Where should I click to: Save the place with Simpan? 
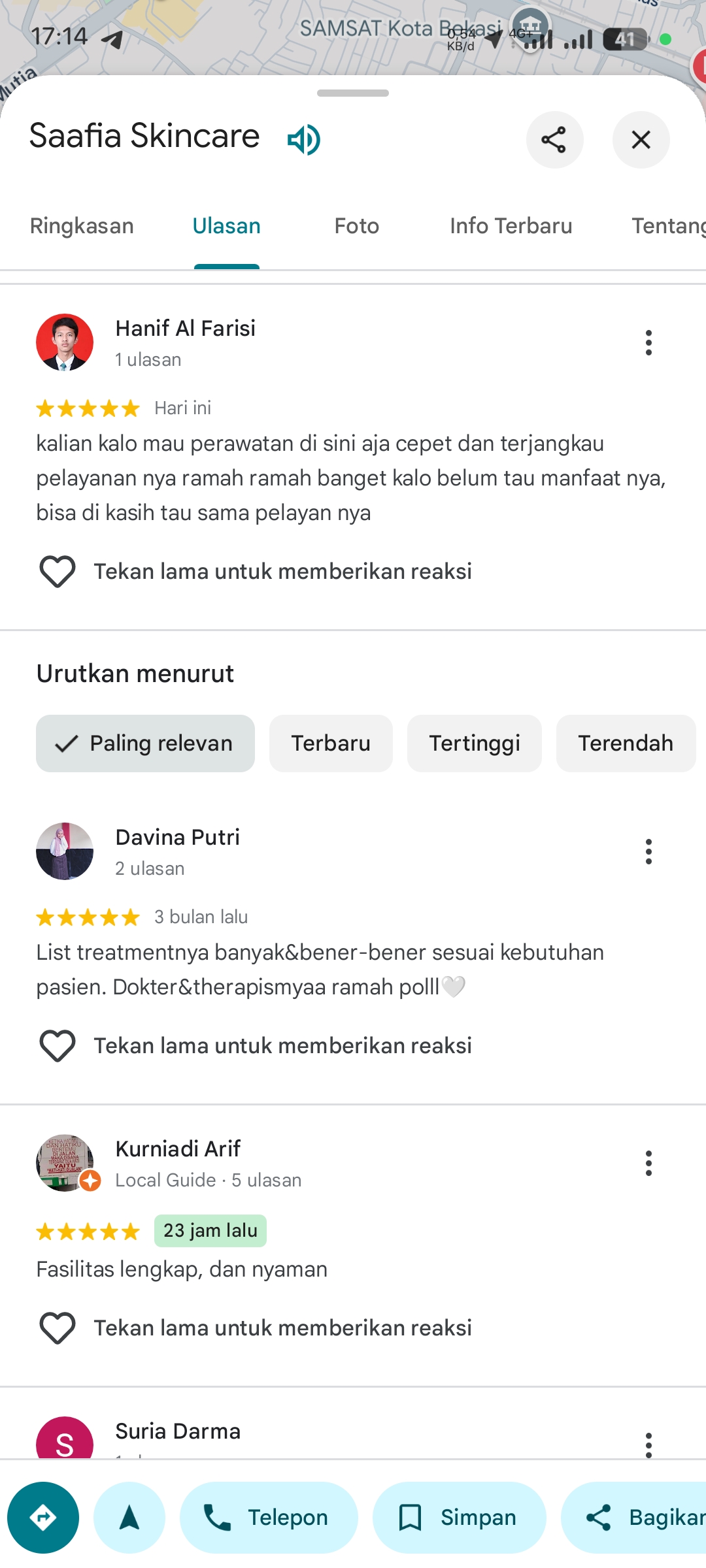tap(459, 1518)
